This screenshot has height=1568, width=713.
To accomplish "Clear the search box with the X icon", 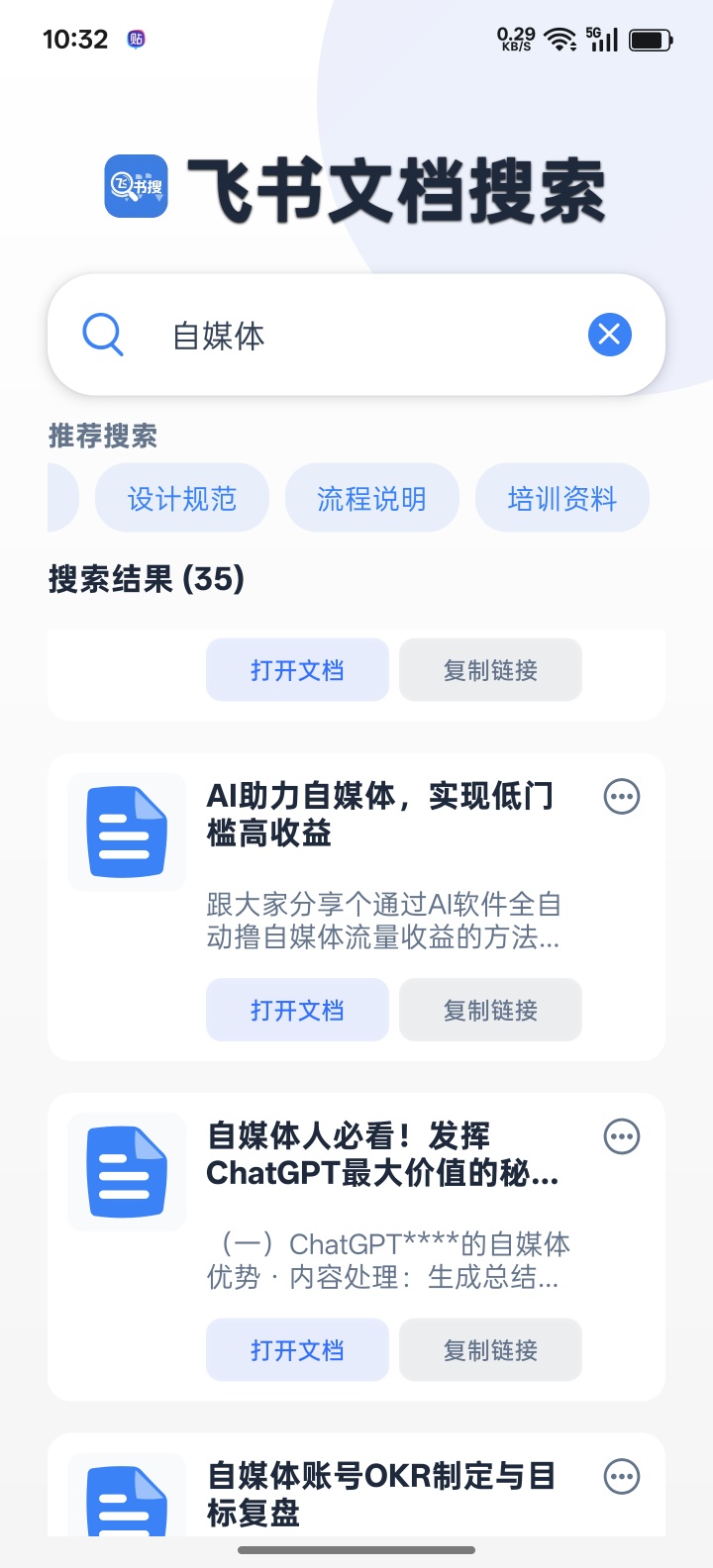I will pos(610,335).
